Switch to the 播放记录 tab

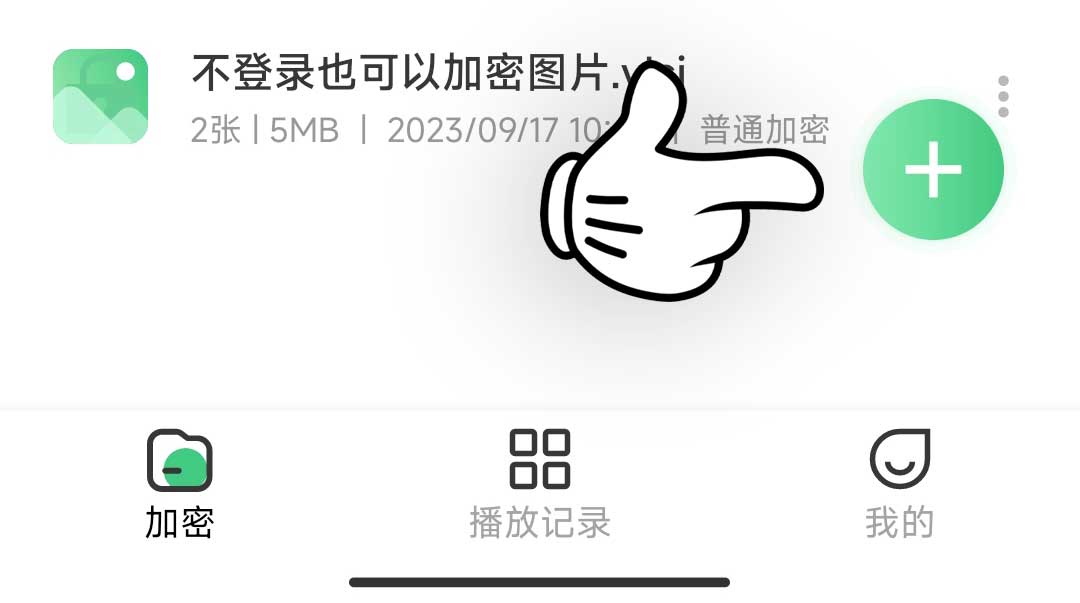pos(540,483)
